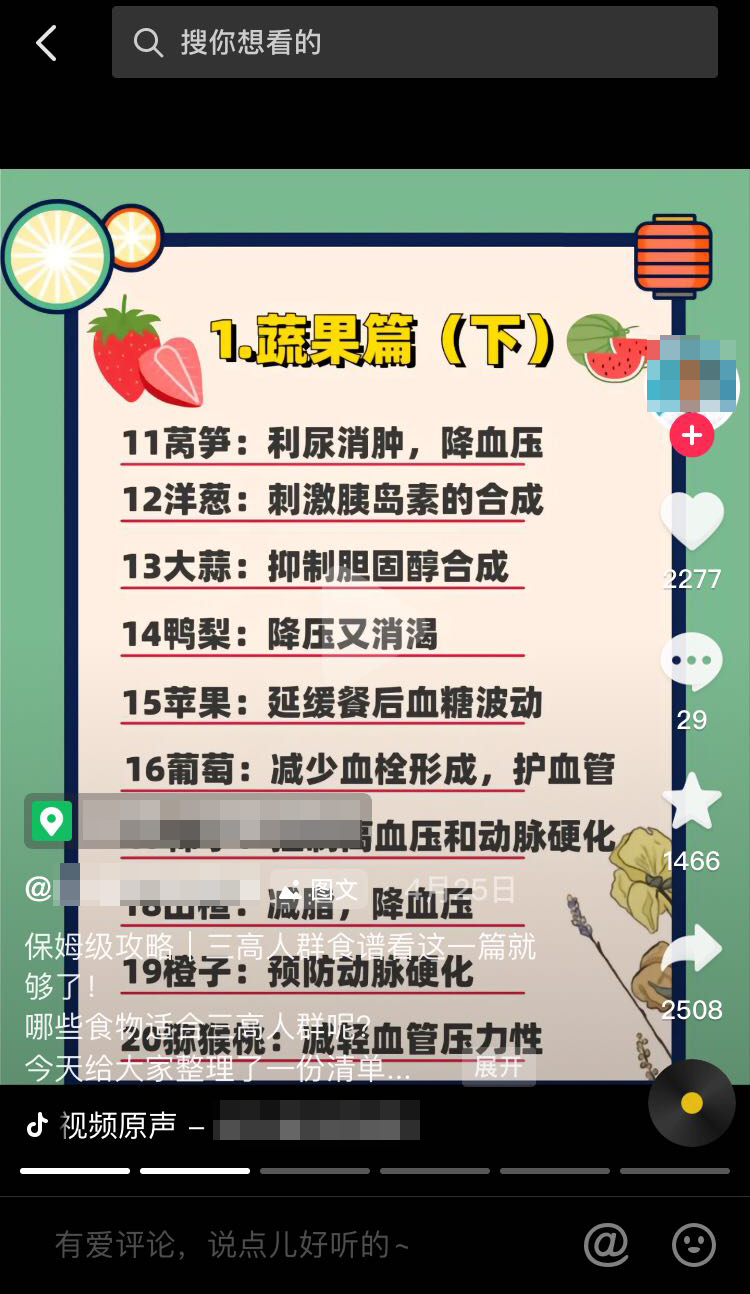Image resolution: width=750 pixels, height=1294 pixels.
Task: Open the emoji picker
Action: (x=693, y=1245)
